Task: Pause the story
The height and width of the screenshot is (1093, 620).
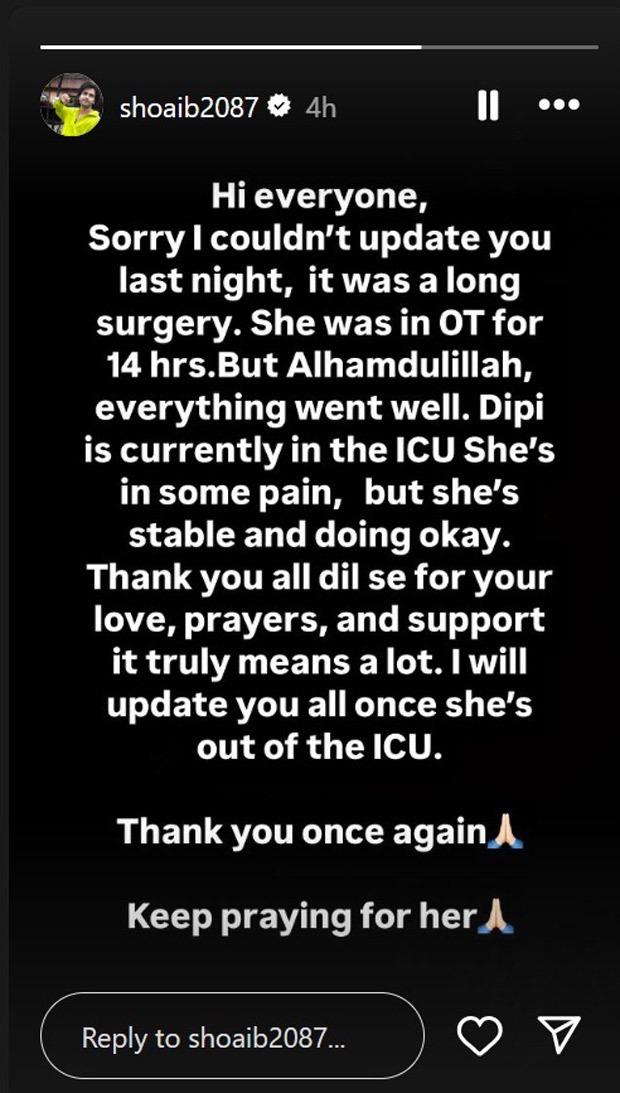Action: click(x=488, y=105)
